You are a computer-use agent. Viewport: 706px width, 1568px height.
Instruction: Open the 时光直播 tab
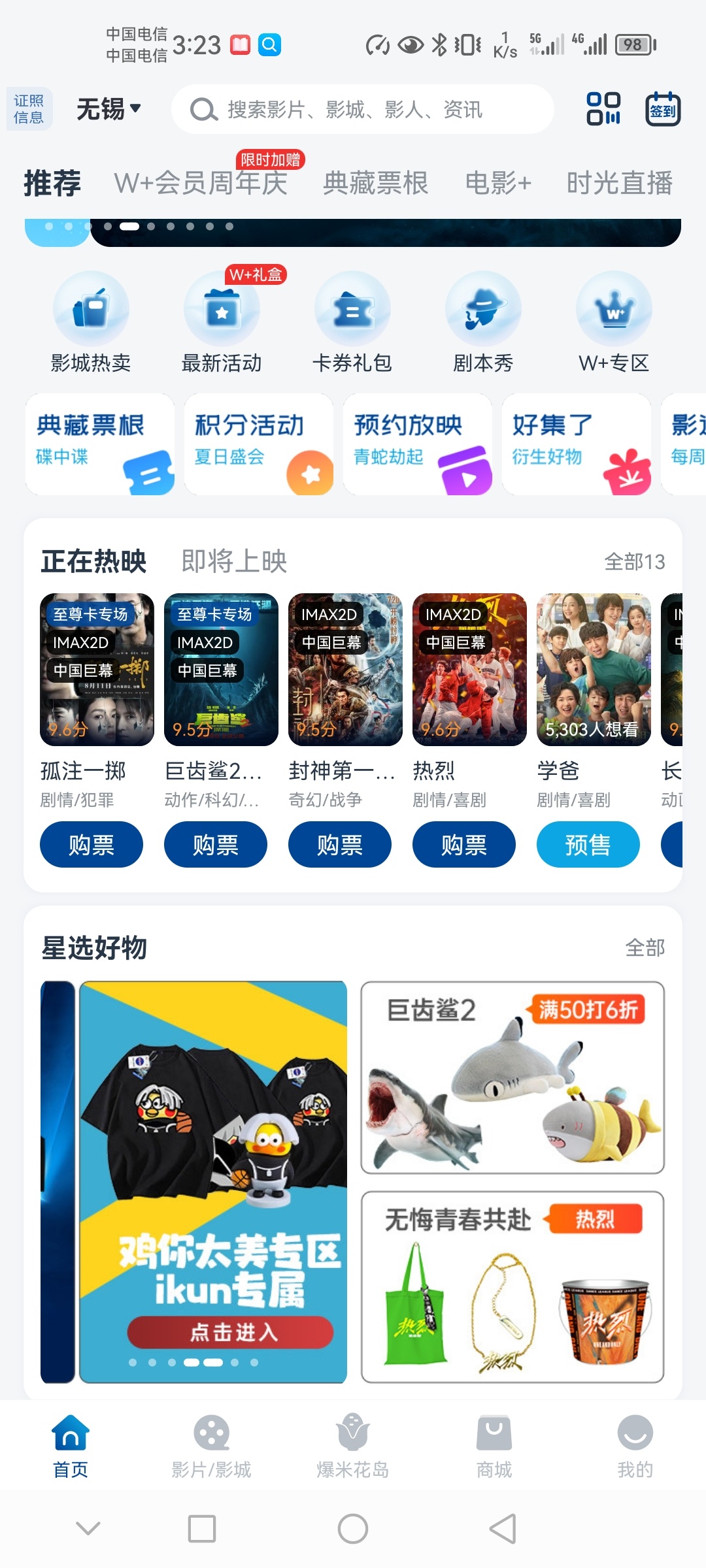coord(619,184)
